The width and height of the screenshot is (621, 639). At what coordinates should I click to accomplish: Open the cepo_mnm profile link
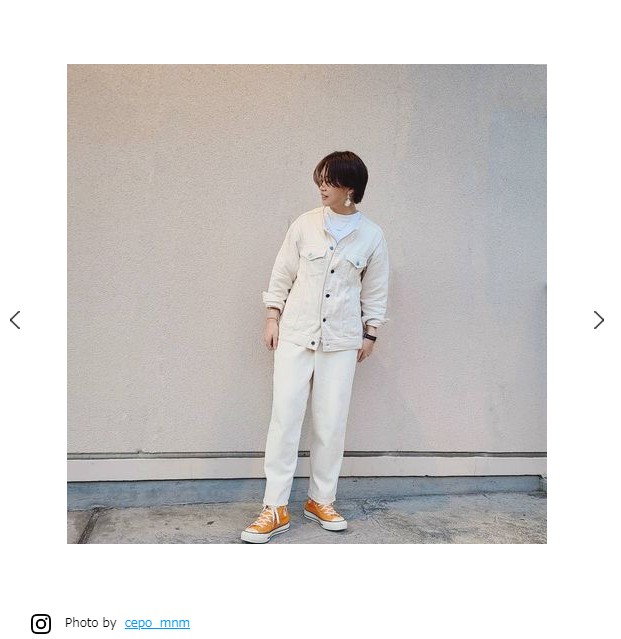[157, 623]
